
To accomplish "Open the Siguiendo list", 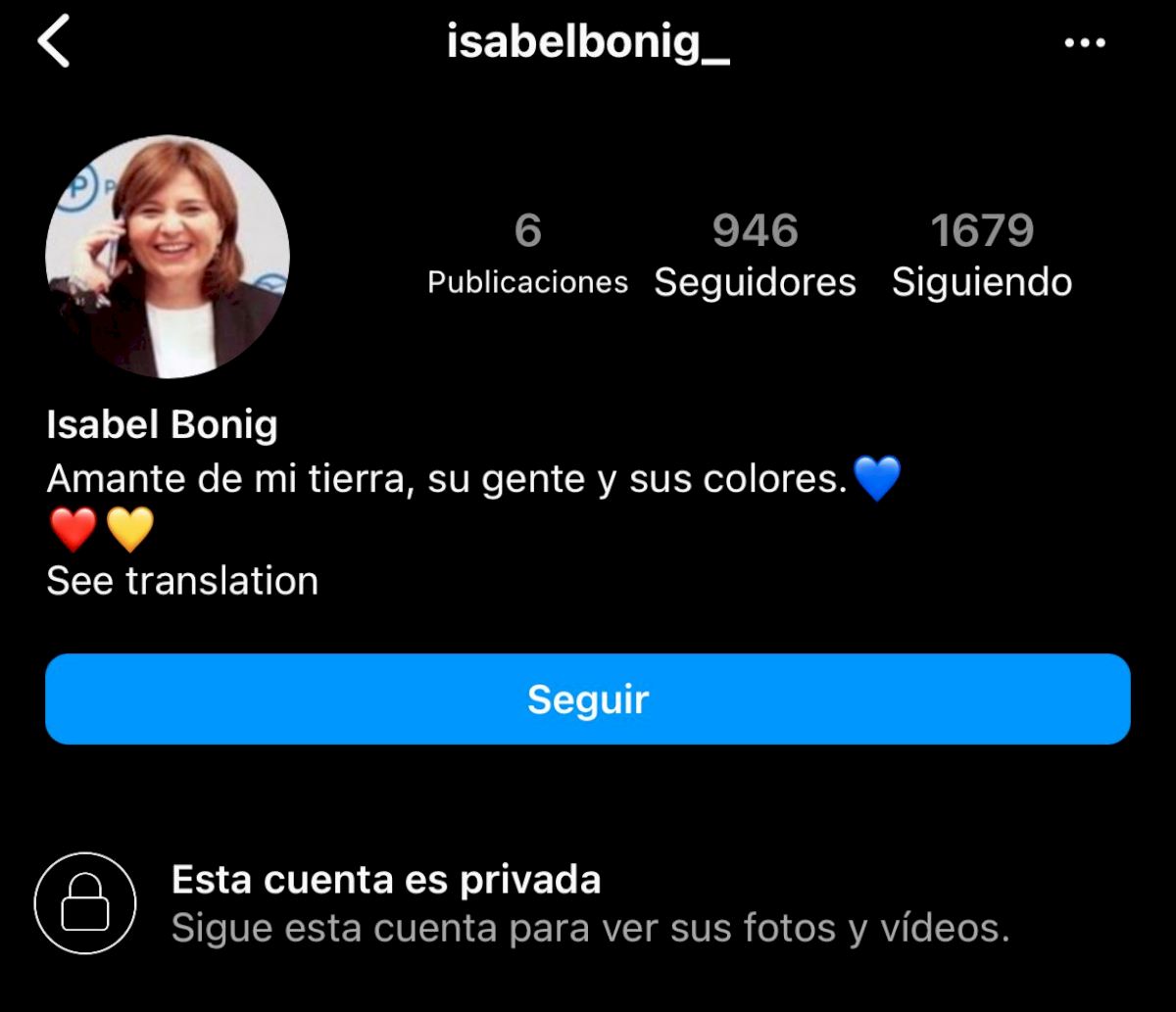I will point(981,257).
